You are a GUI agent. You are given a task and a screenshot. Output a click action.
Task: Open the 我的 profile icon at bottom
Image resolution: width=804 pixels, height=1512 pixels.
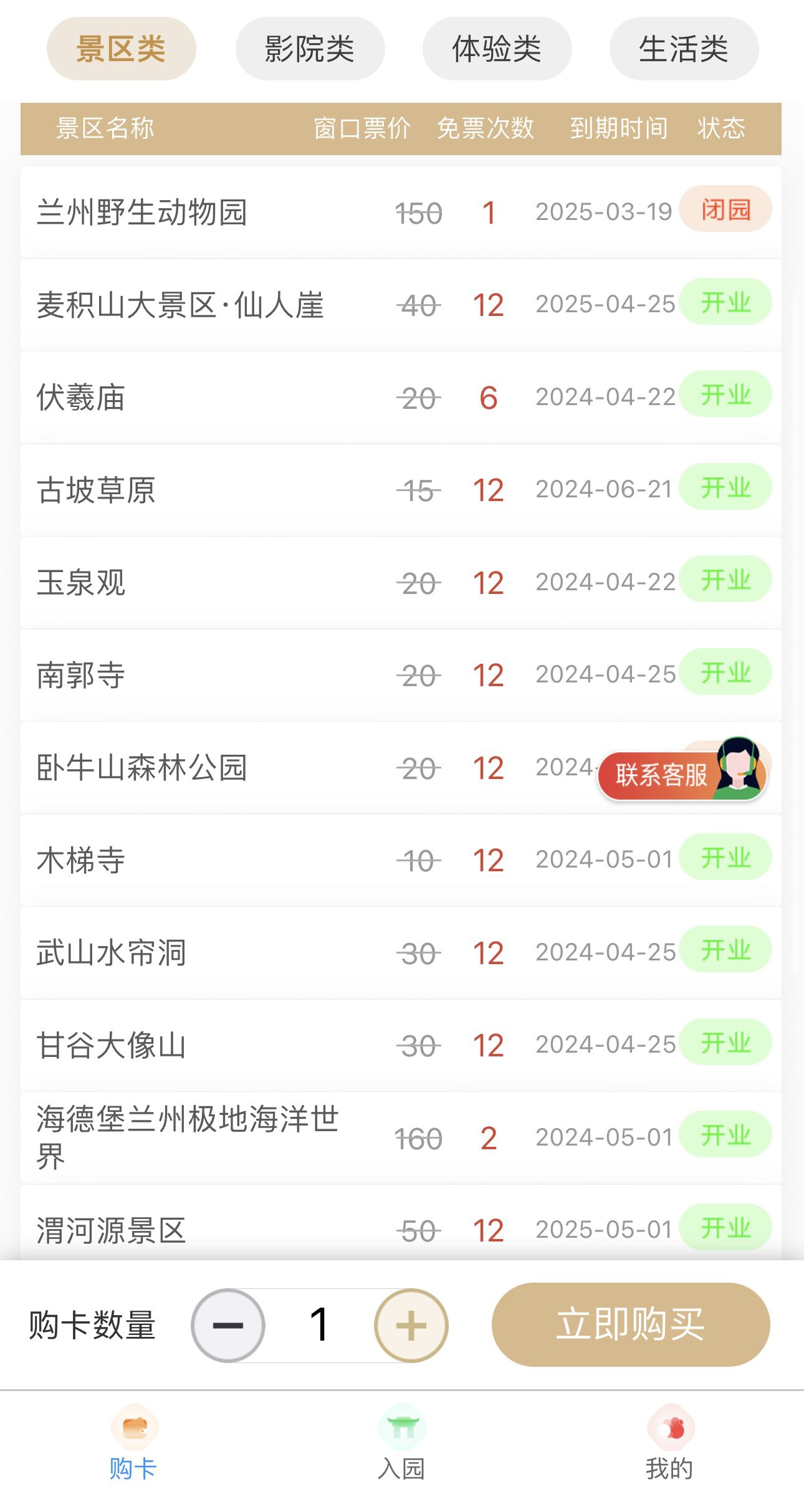point(671,1427)
